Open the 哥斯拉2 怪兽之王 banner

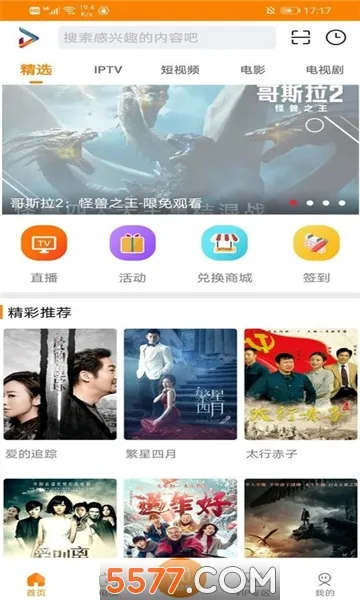pyautogui.click(x=180, y=150)
